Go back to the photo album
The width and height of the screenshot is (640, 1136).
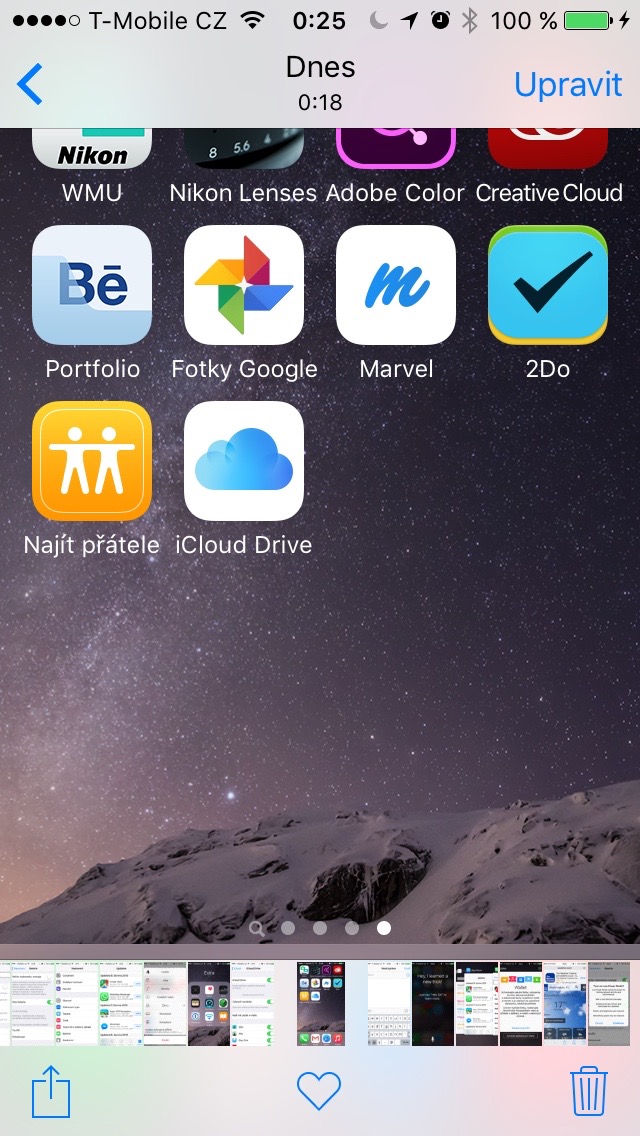coord(30,84)
